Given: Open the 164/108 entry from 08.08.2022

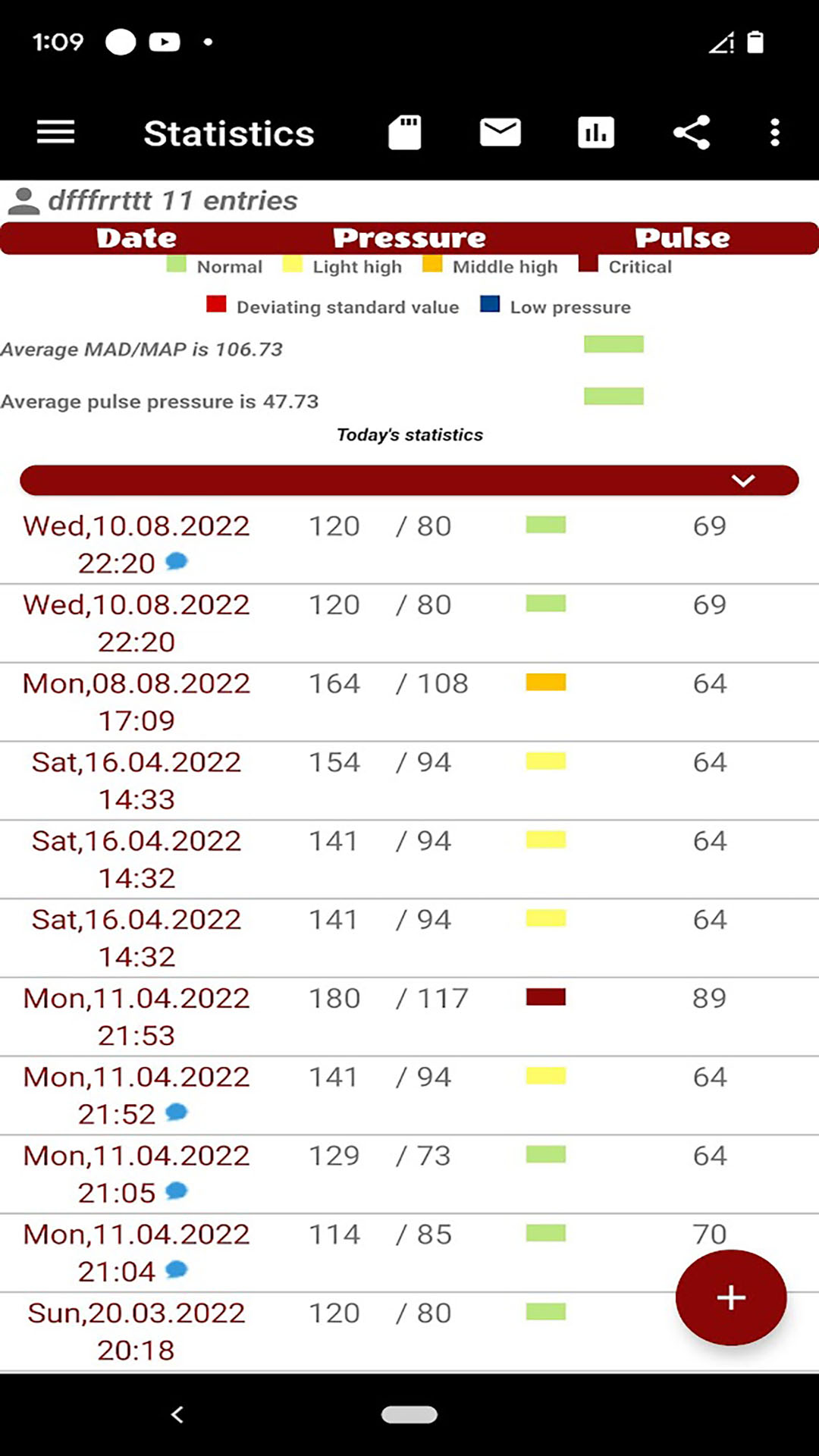Looking at the screenshot, I should click(x=409, y=701).
